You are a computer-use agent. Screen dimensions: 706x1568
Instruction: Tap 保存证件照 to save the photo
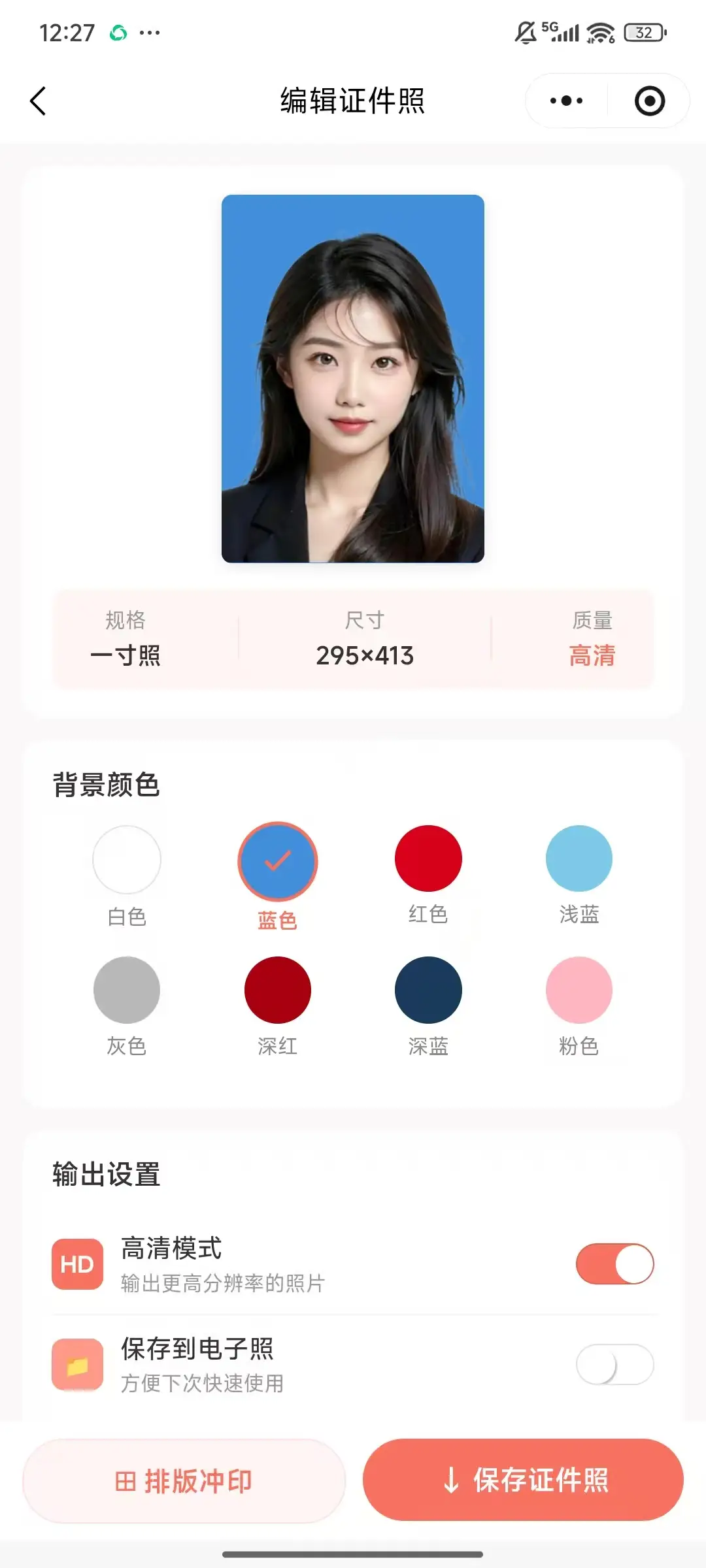(x=524, y=1480)
